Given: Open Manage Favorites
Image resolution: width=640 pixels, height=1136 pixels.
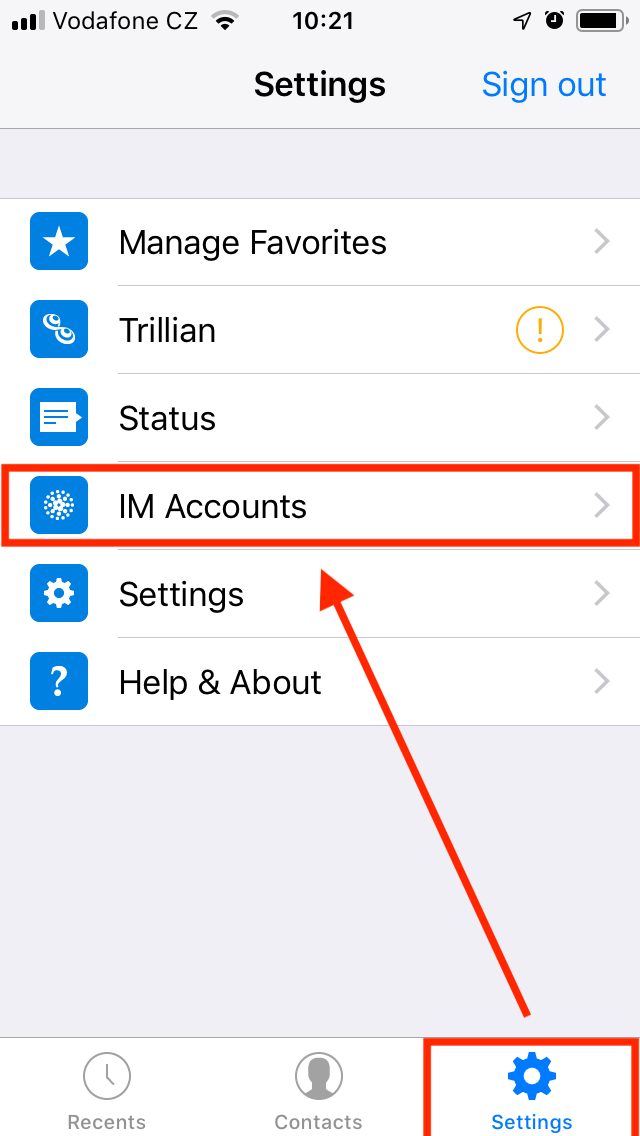Looking at the screenshot, I should pyautogui.click(x=320, y=242).
